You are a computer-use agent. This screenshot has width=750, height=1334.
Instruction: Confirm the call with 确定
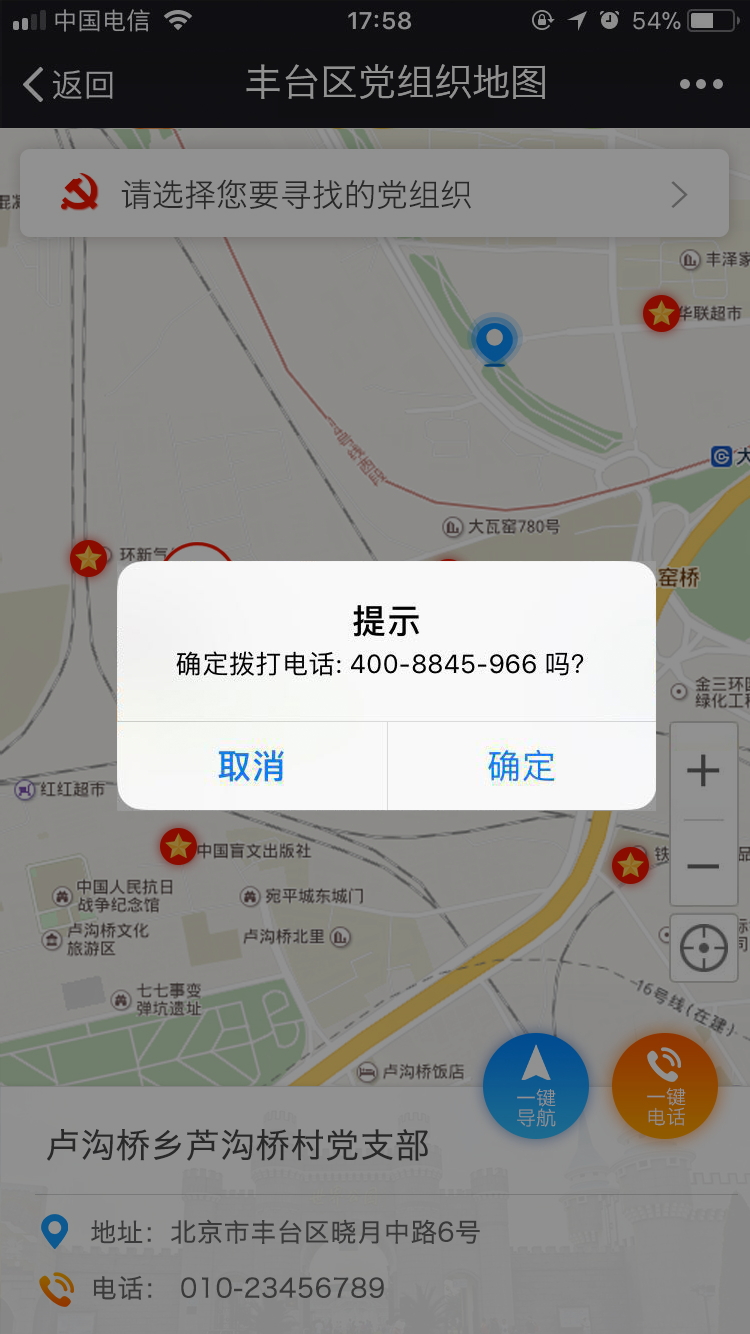pyautogui.click(x=521, y=766)
